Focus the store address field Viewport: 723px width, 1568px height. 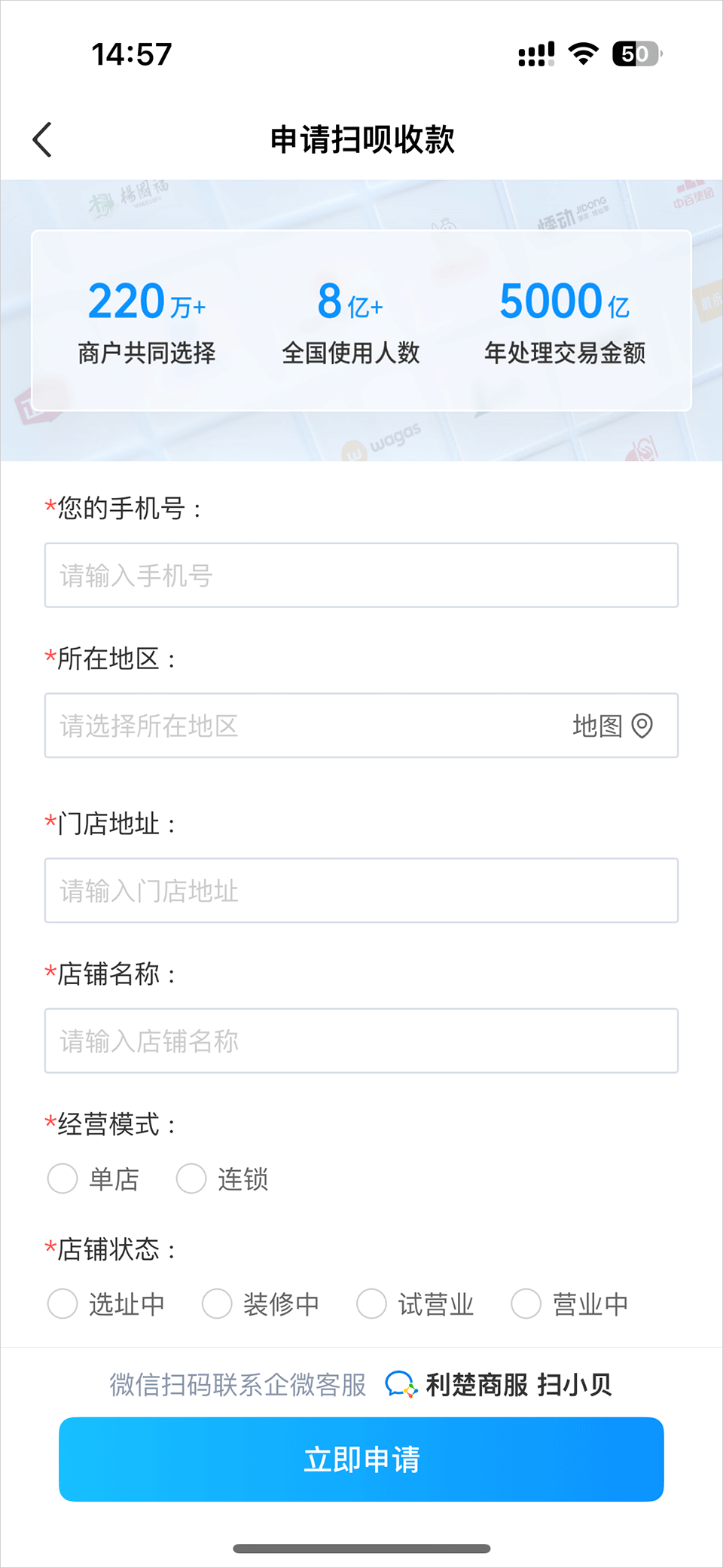[361, 891]
